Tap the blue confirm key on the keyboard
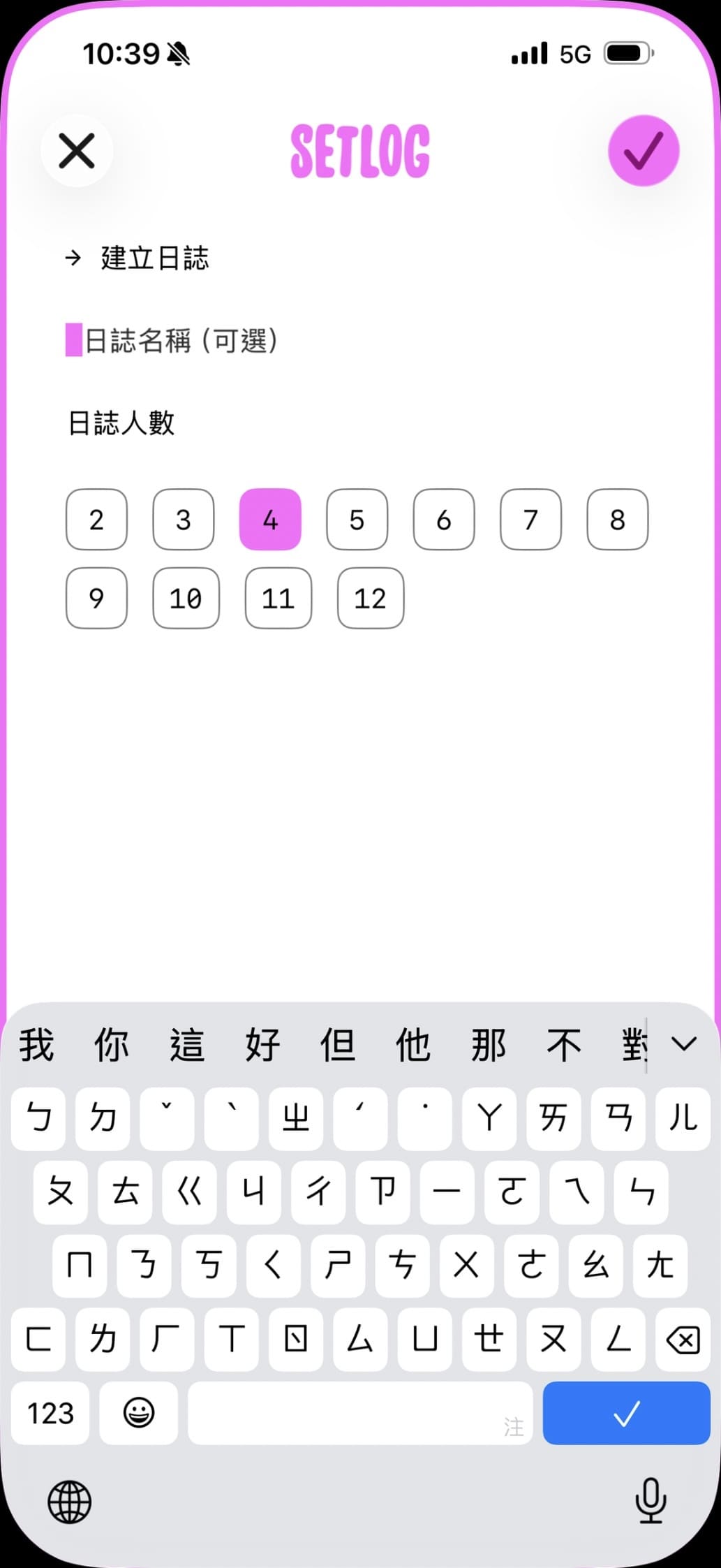This screenshot has height=1568, width=721. coord(625,1414)
